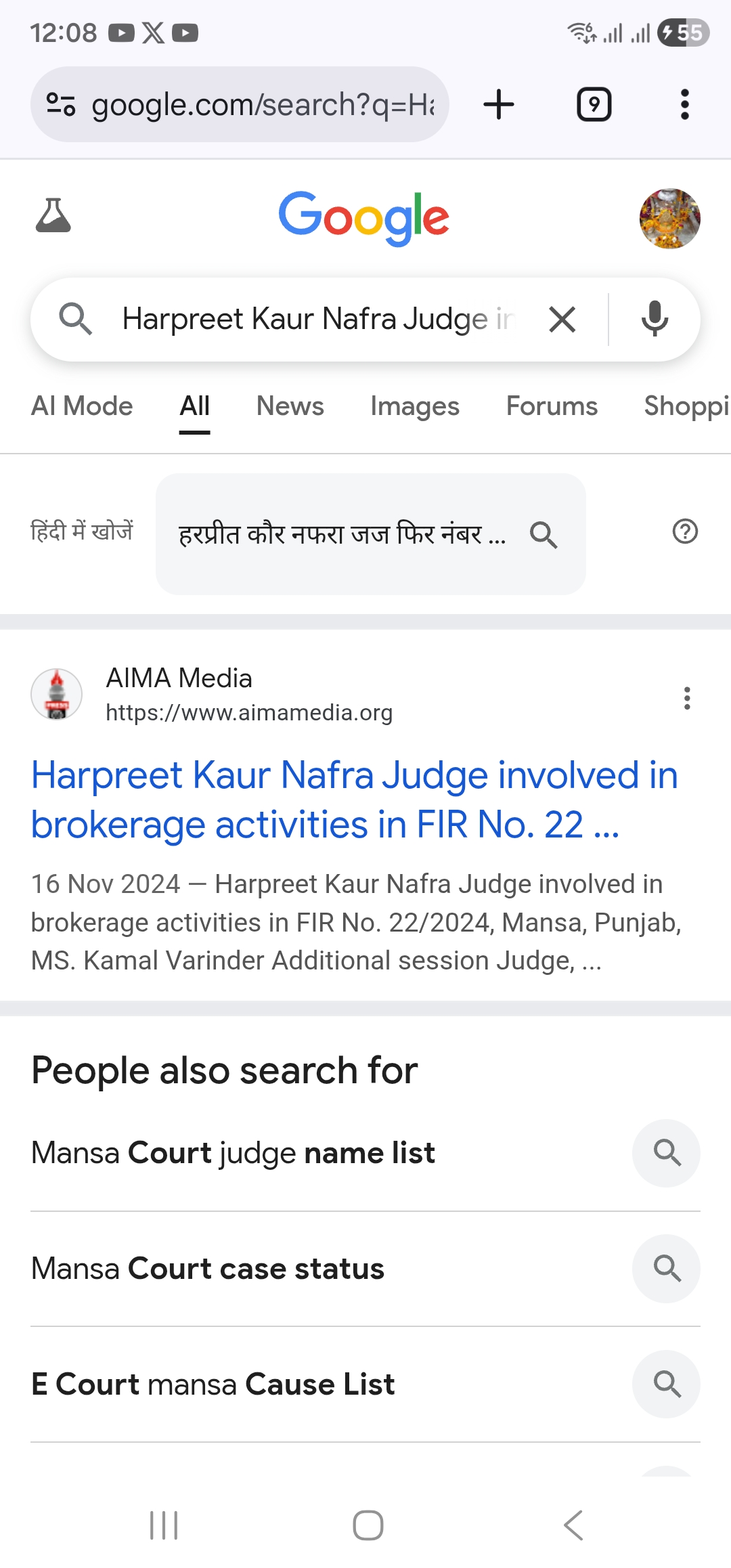The image size is (731, 1568).
Task: Open AIMA Media result about Harpreet Kaur Nafra
Action: click(354, 800)
